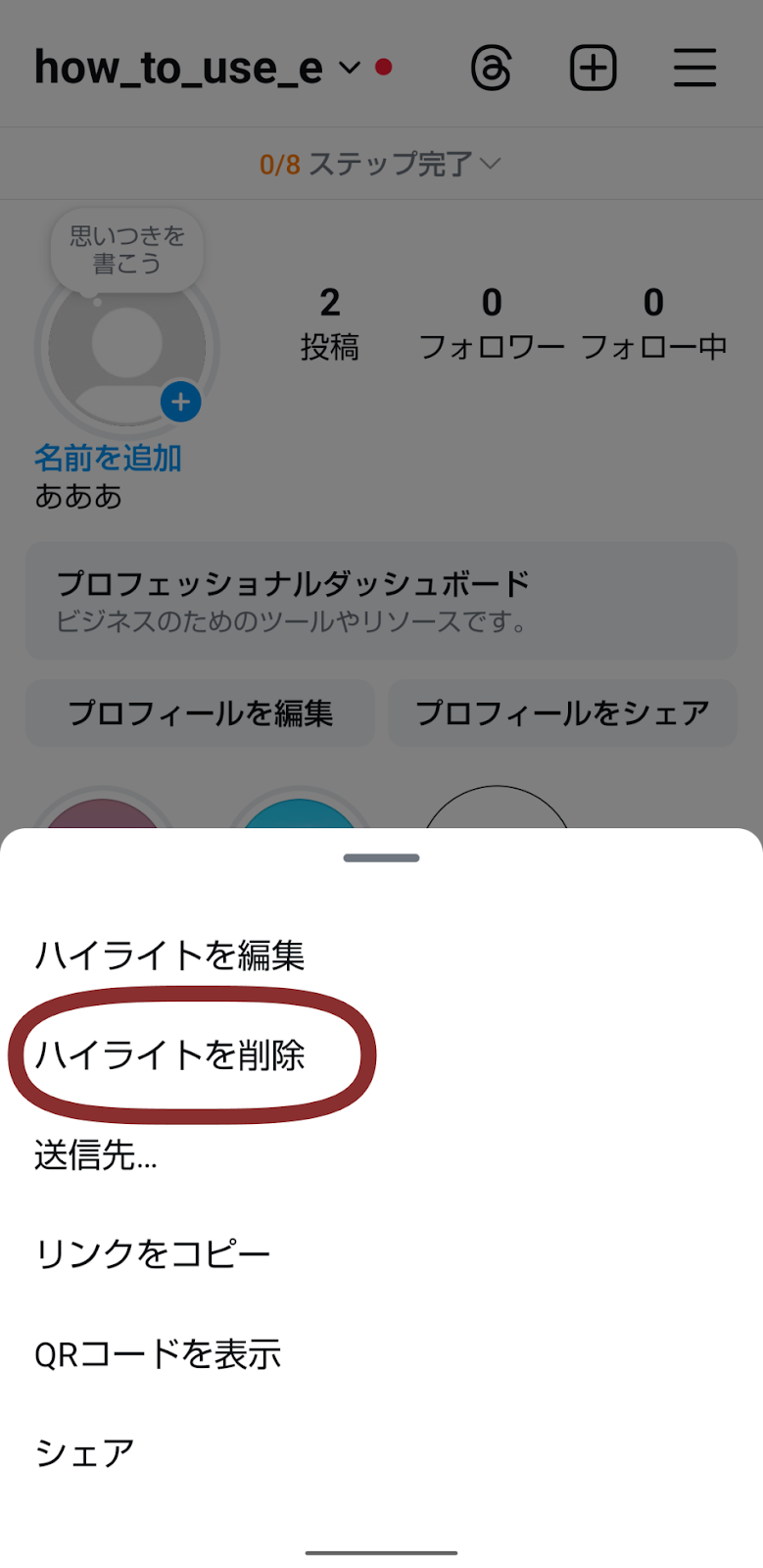763x1568 pixels.
Task: Choose ハイライトを削除 to delete highlight
Action: pyautogui.click(x=169, y=1055)
